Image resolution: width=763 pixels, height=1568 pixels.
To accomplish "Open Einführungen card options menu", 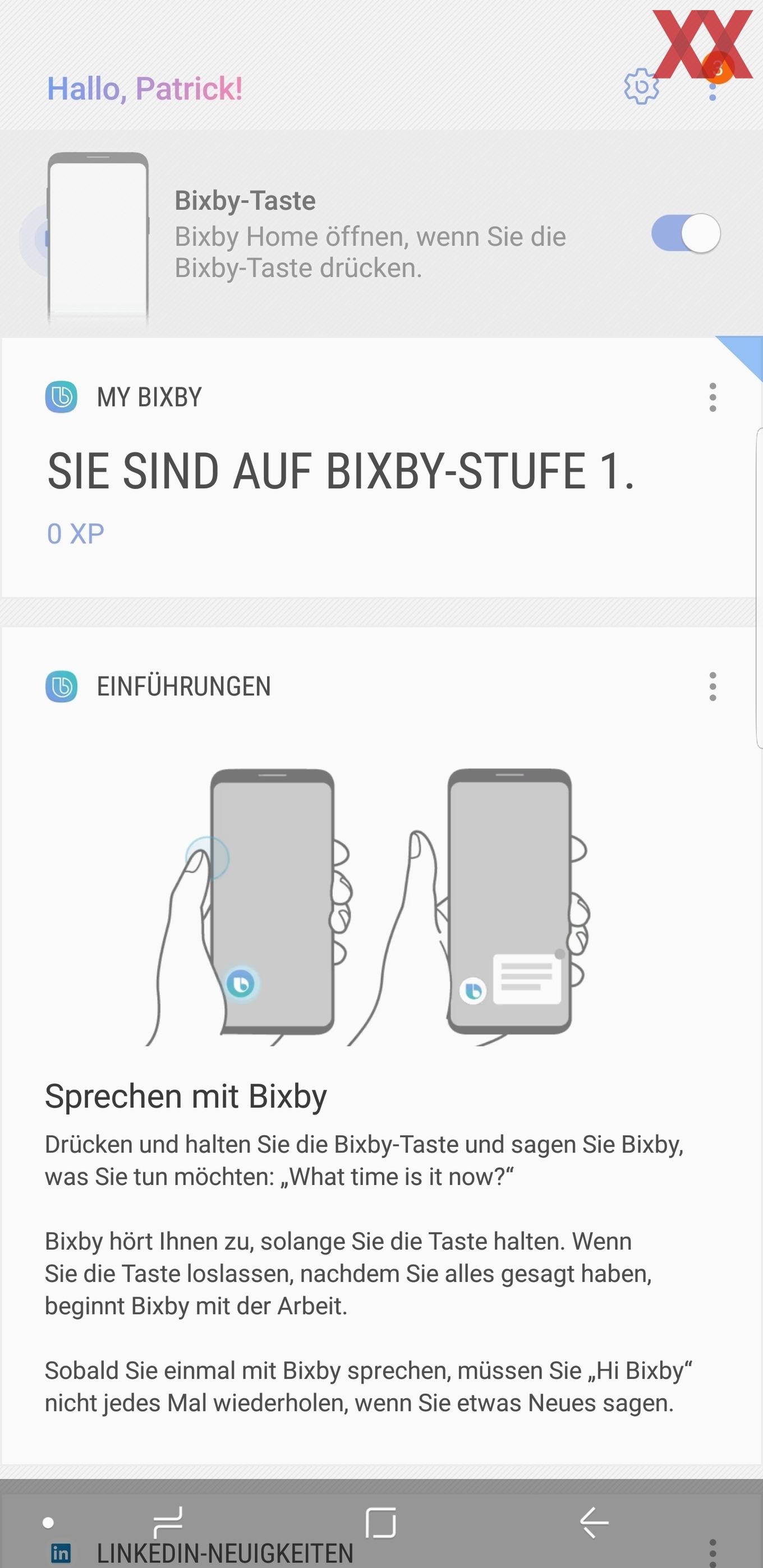I will coord(713,686).
